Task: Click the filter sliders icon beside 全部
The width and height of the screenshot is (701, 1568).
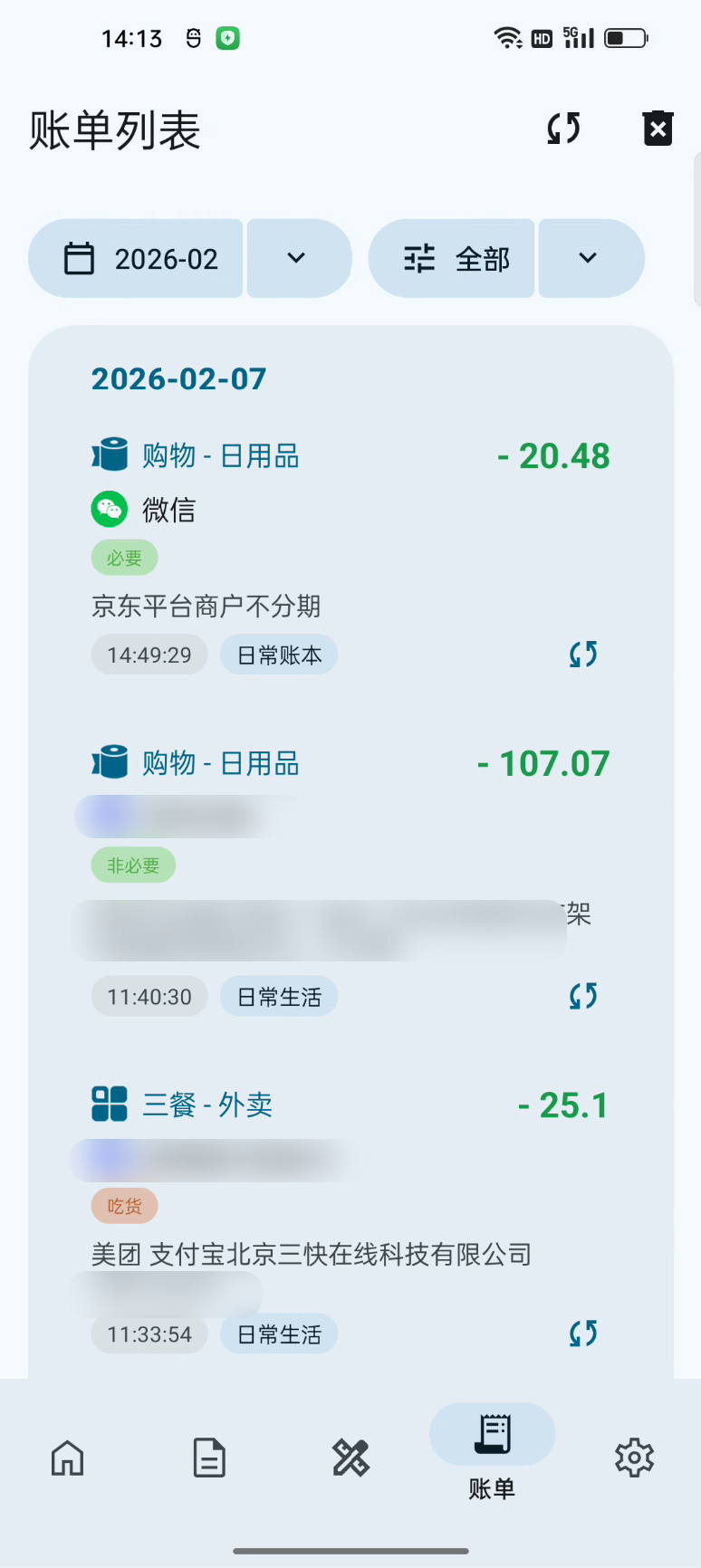Action: (x=418, y=258)
